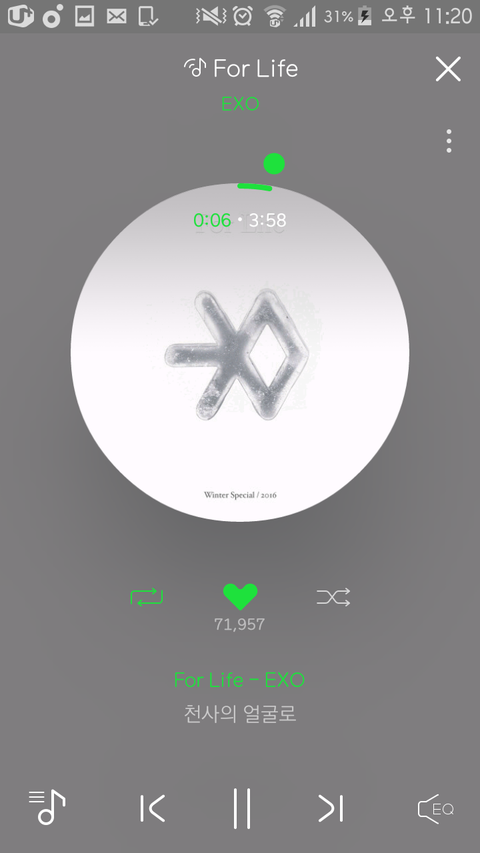Open the EQ sound settings
Screen dimensions: 480x853
tap(435, 808)
